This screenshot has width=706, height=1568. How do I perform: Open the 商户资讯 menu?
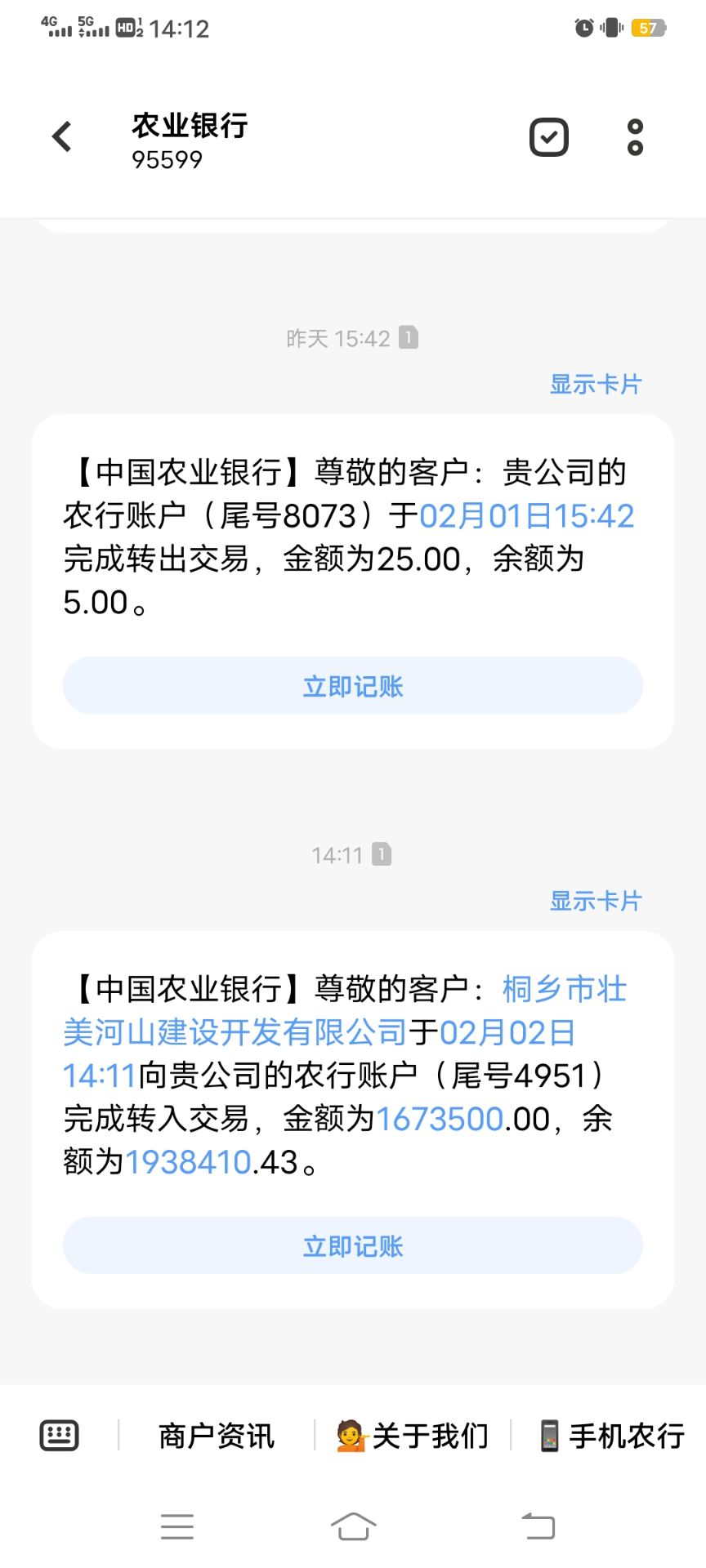click(217, 1436)
